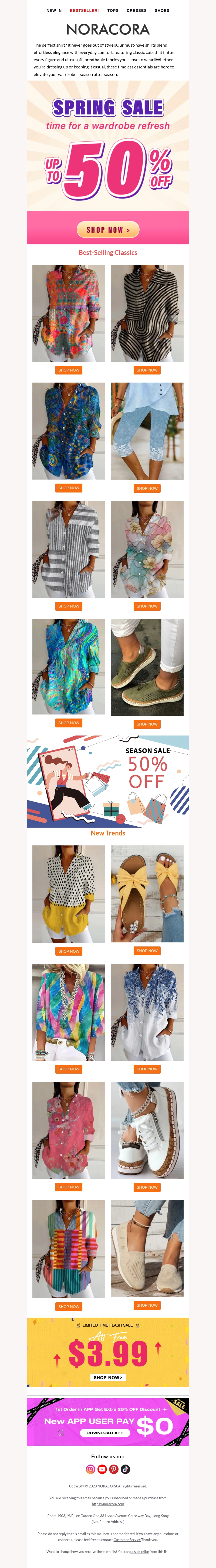Open the Season Sale 50% off banner
This screenshot has height=1568, width=216.
pyautogui.click(x=108, y=781)
